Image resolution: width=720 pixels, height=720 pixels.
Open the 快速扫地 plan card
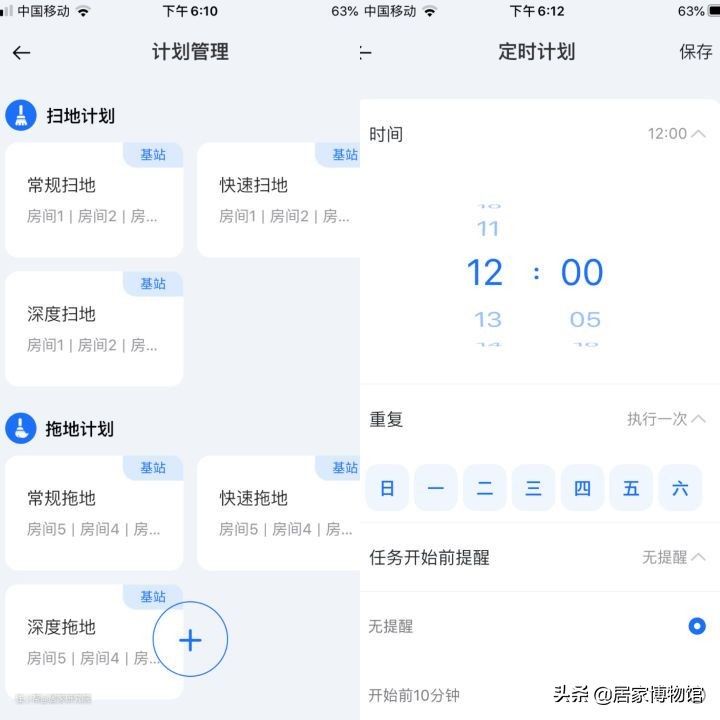coord(278,200)
